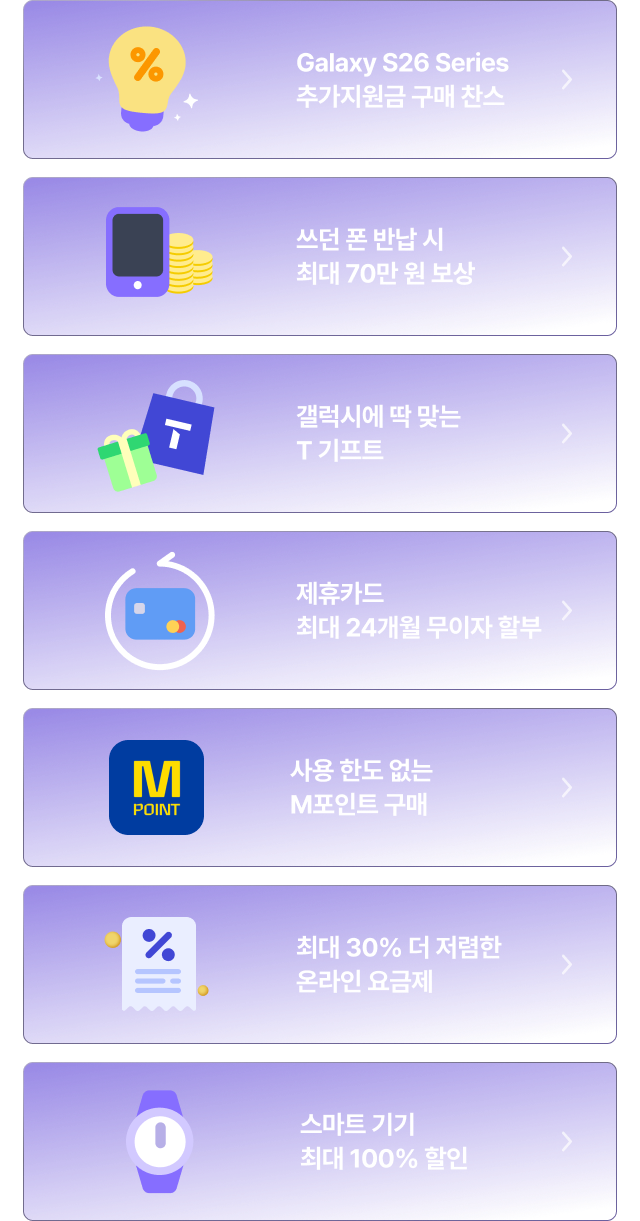Viewport: 640px width, 1221px height.
Task: Open the 스마트 기기 최대 100% 할인 card
Action: pyautogui.click(x=320, y=1142)
